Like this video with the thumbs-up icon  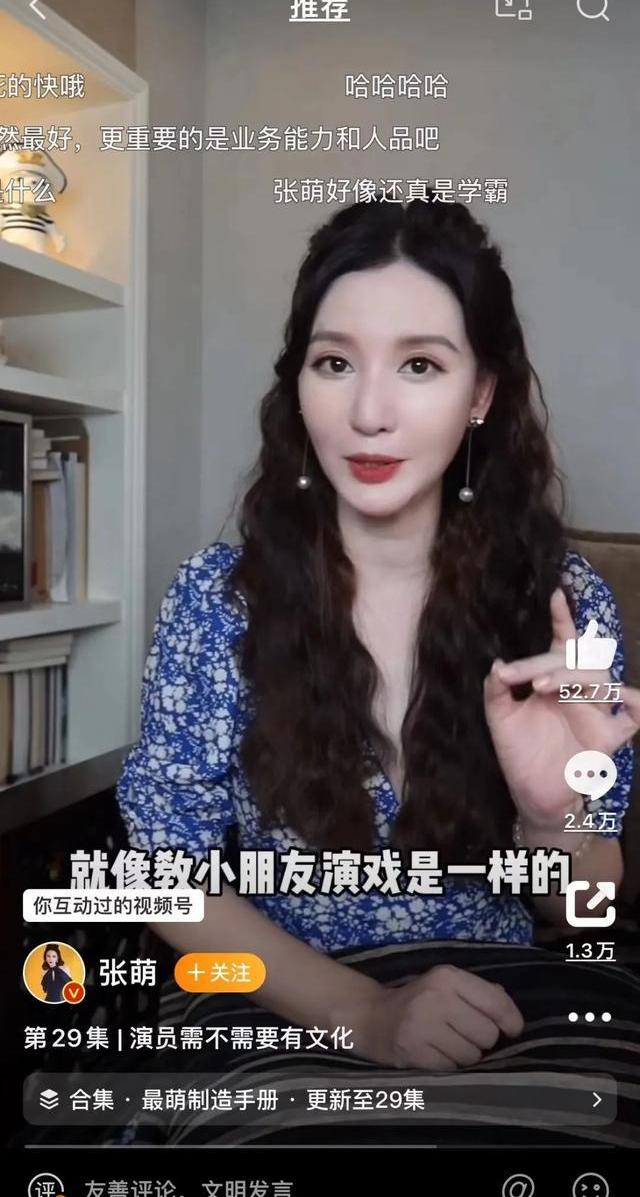pyautogui.click(x=591, y=646)
